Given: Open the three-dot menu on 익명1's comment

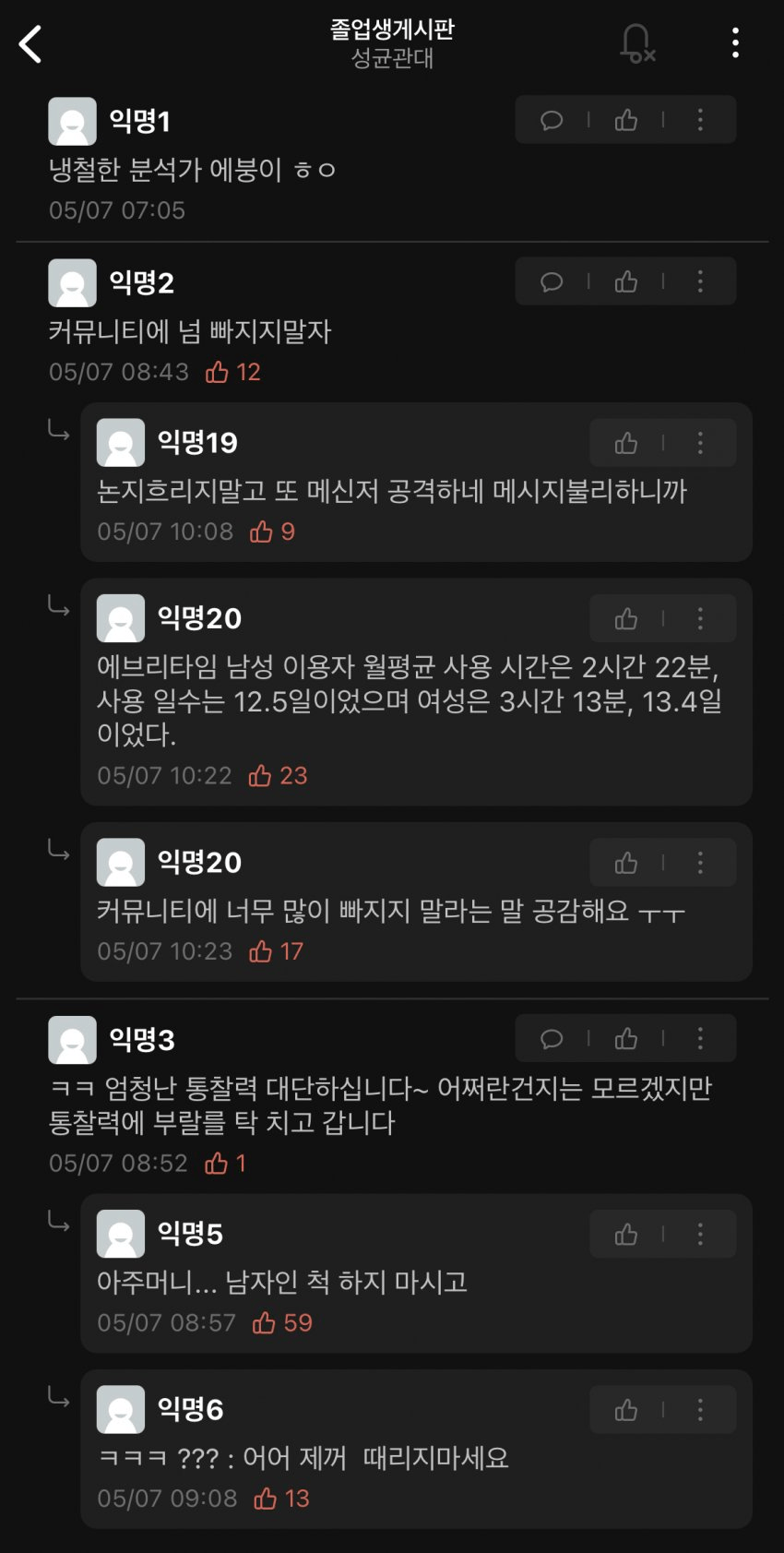Looking at the screenshot, I should (701, 120).
